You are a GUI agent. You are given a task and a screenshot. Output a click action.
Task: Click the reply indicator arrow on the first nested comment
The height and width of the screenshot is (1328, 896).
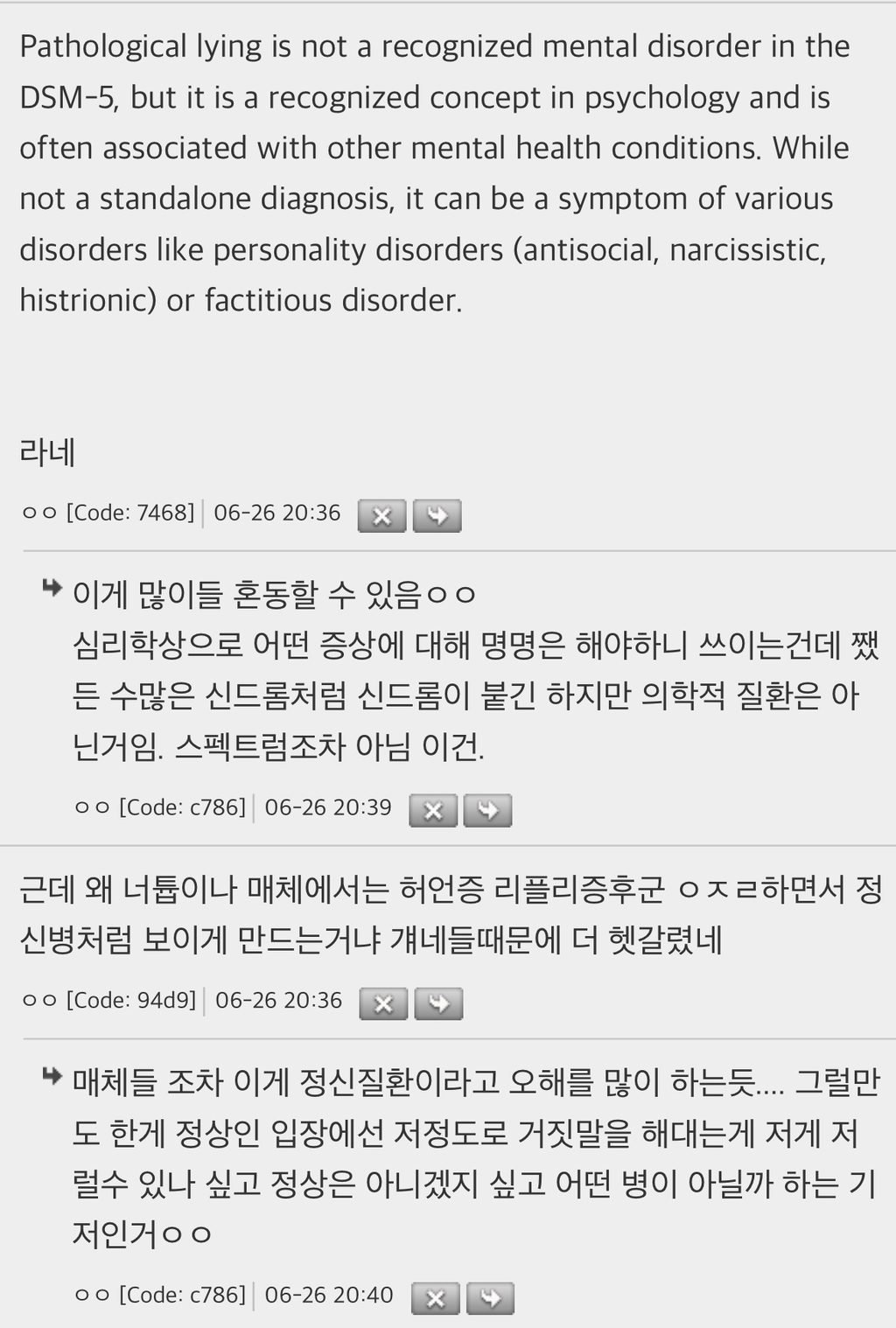pos(54,588)
